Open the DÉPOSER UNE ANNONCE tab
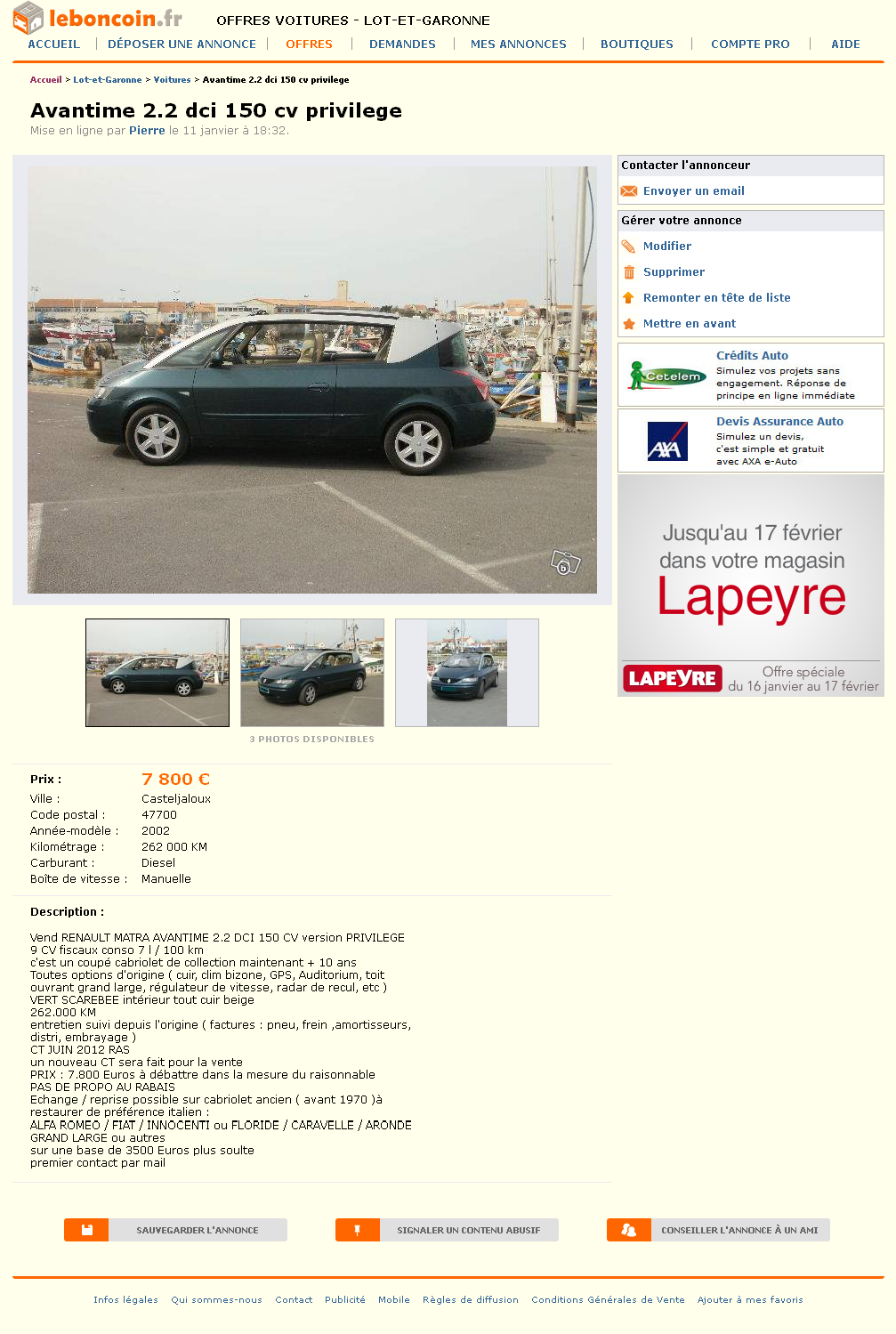 click(x=182, y=44)
